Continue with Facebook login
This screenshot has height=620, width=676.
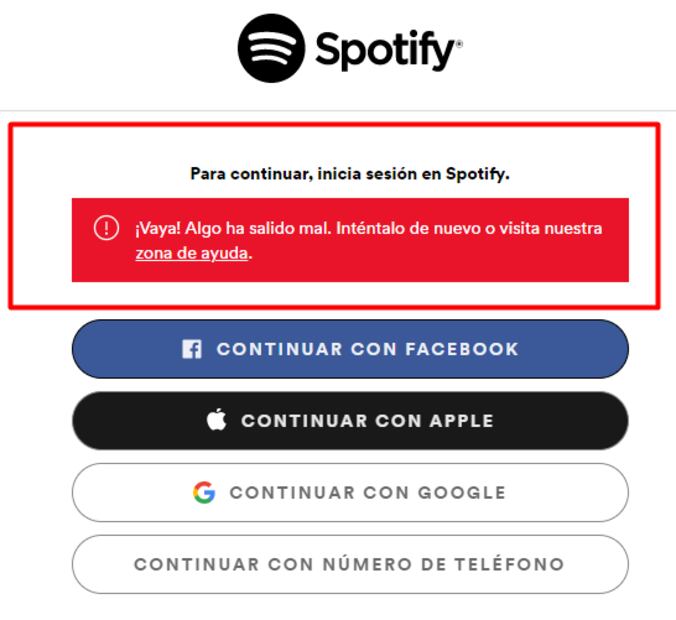pos(350,349)
